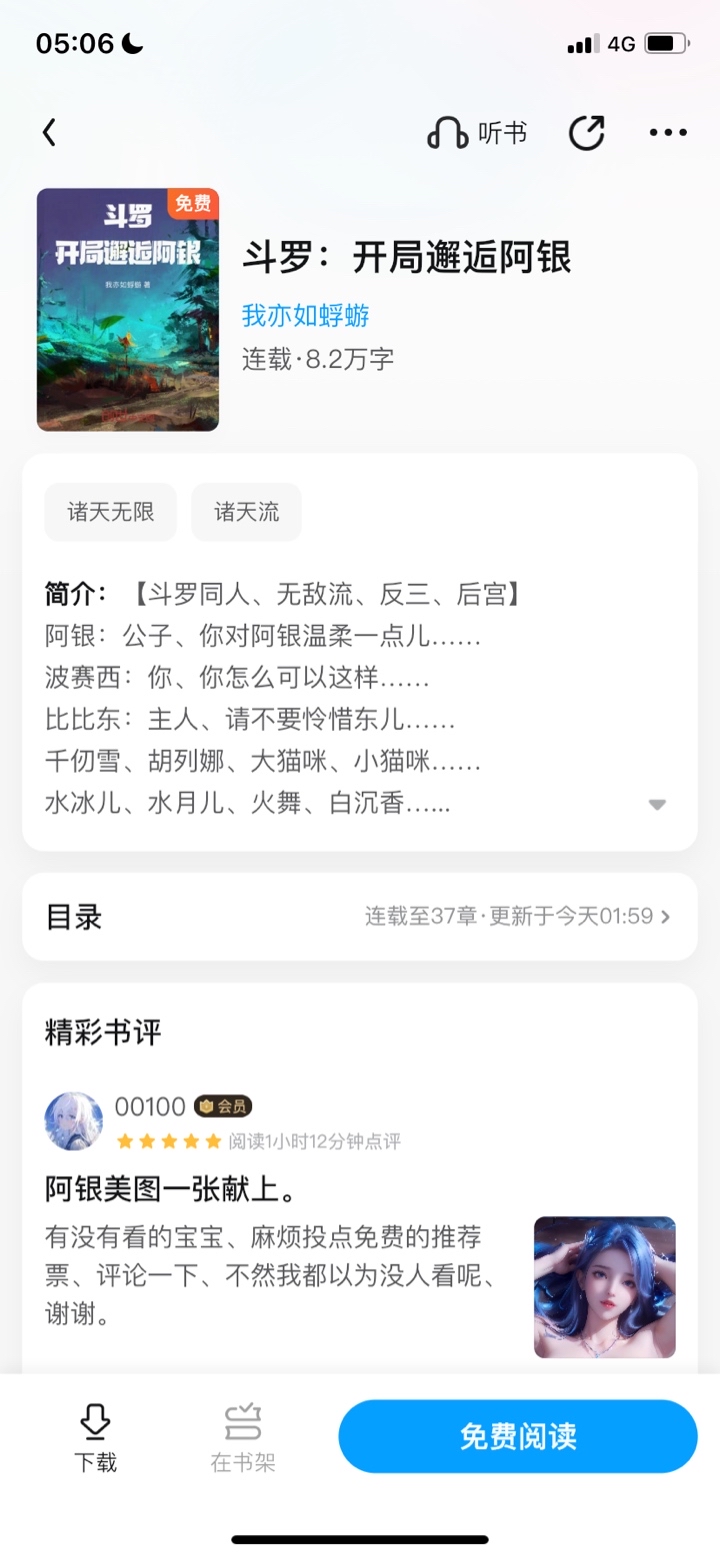Select the 诸天流 tag

coord(247,513)
